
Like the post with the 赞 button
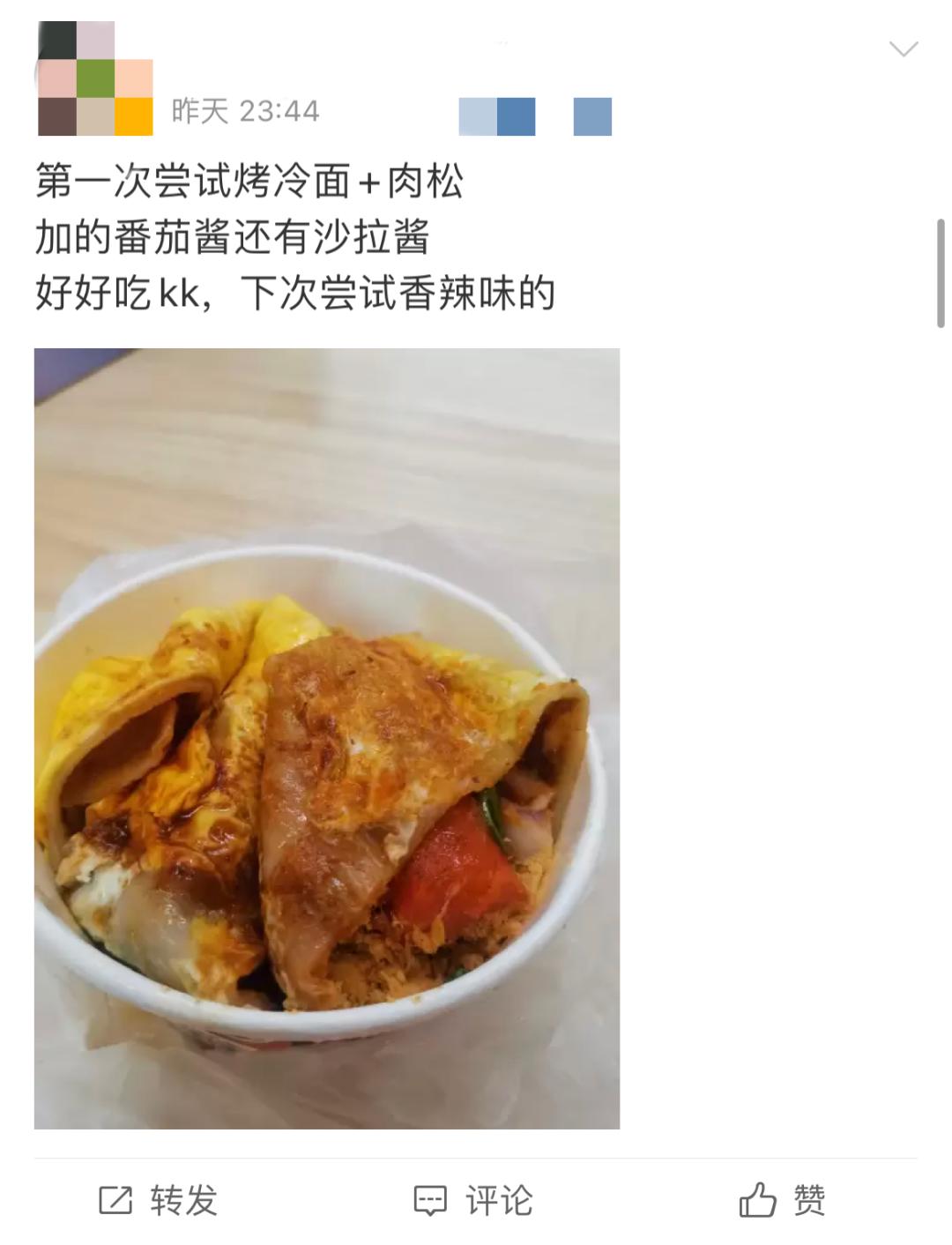coord(782,1200)
